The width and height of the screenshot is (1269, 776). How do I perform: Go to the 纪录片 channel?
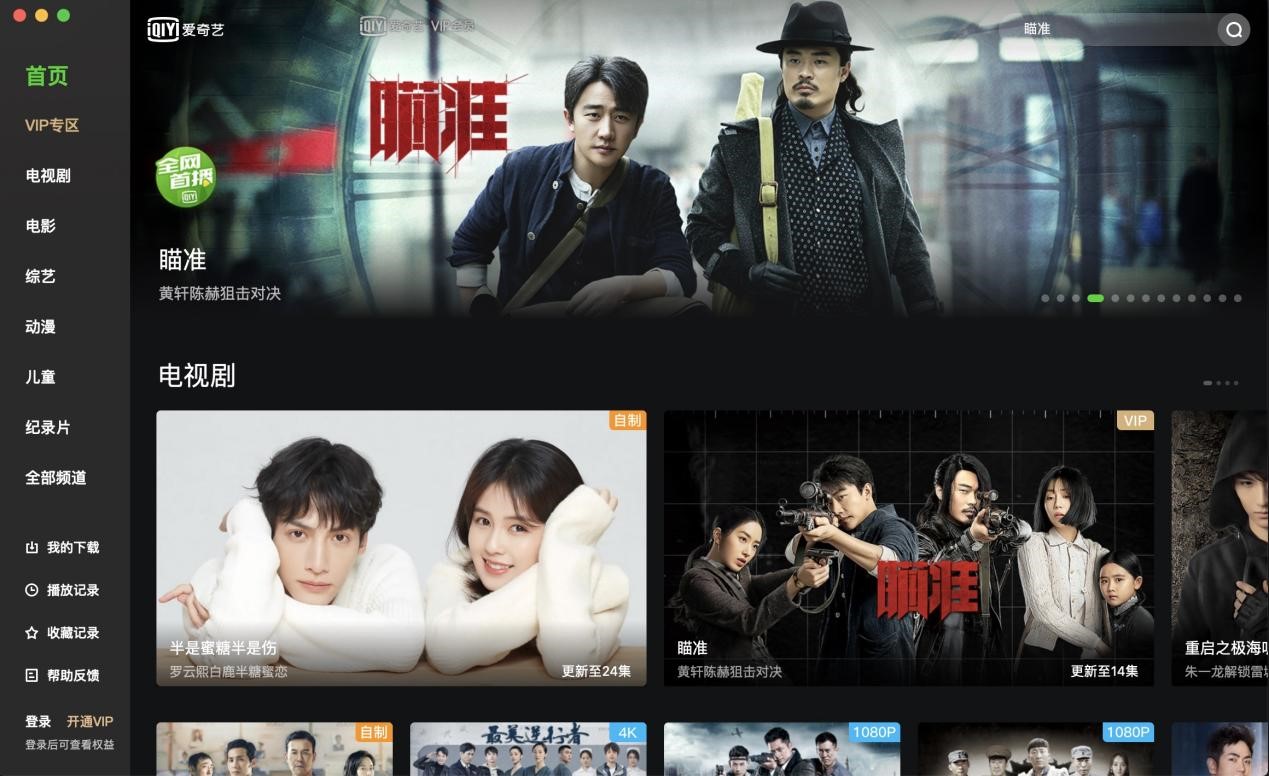(48, 427)
